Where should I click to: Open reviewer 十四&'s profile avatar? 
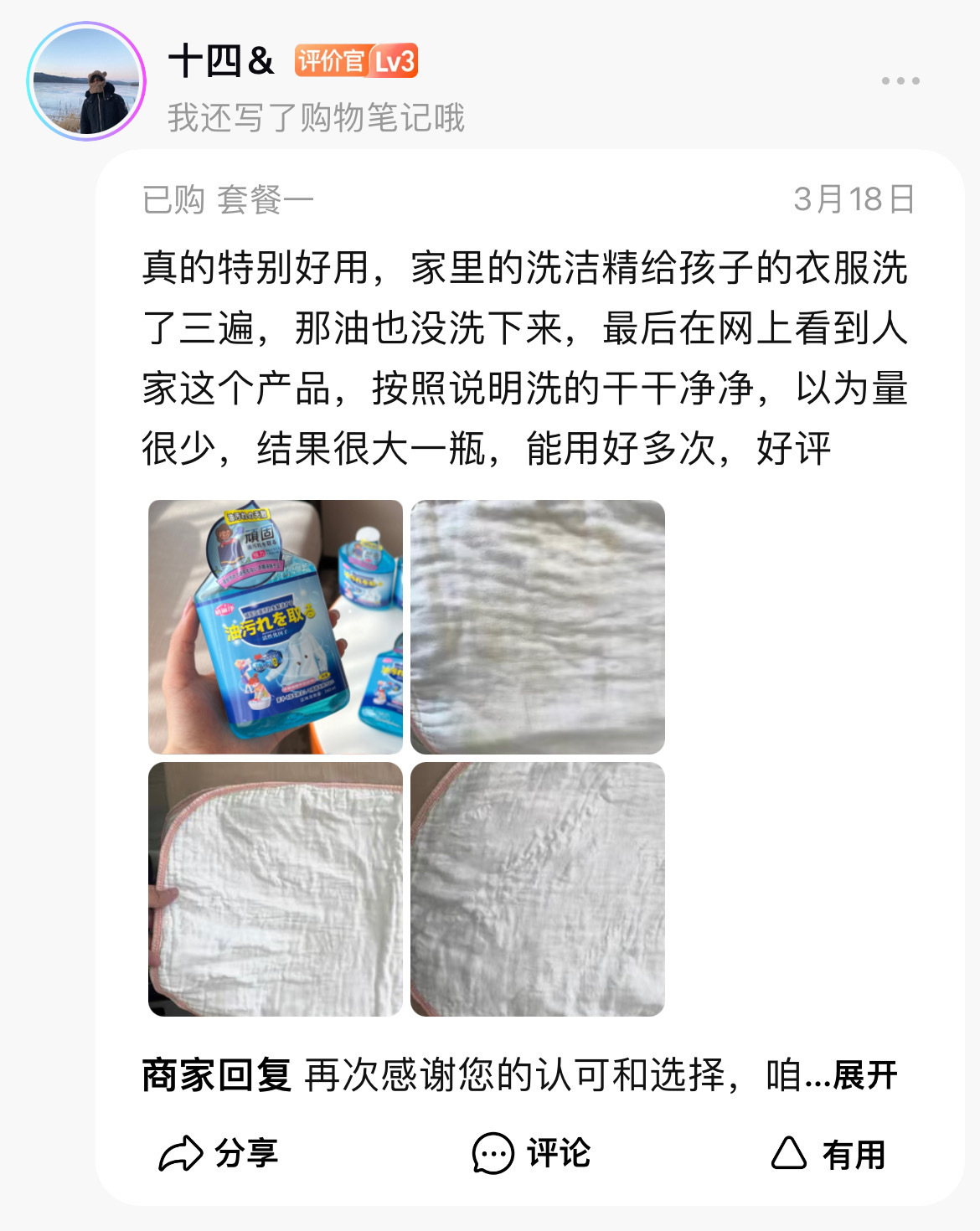[86, 81]
